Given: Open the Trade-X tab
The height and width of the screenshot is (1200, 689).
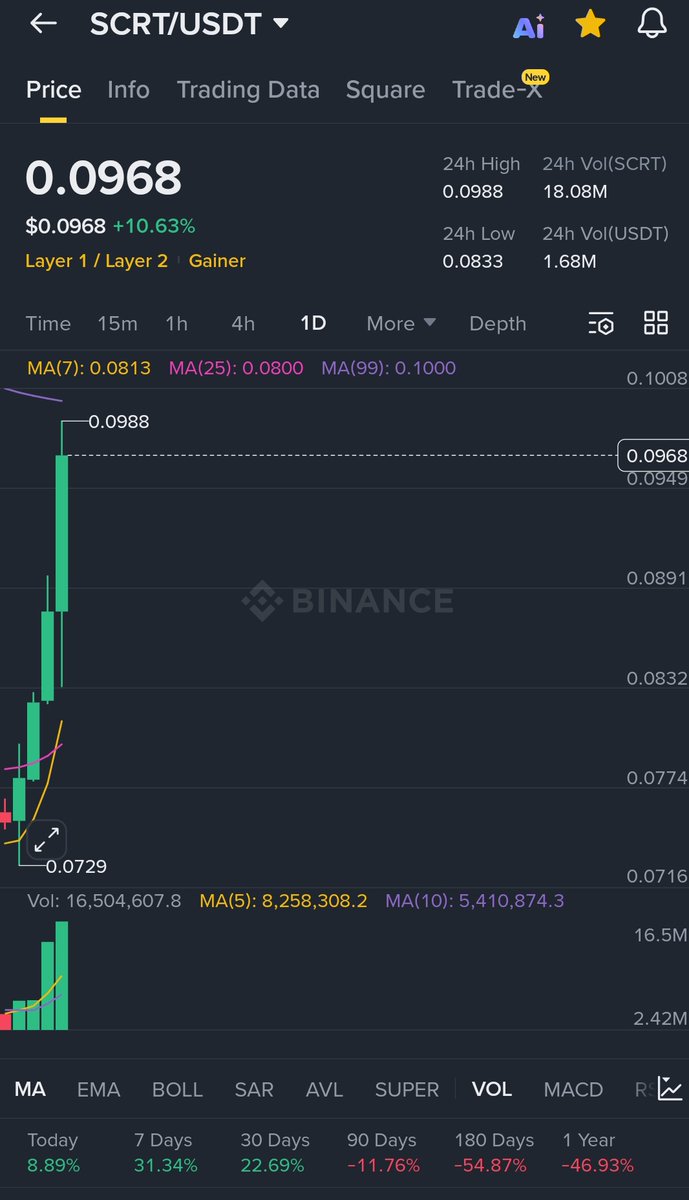Looking at the screenshot, I should pyautogui.click(x=496, y=90).
